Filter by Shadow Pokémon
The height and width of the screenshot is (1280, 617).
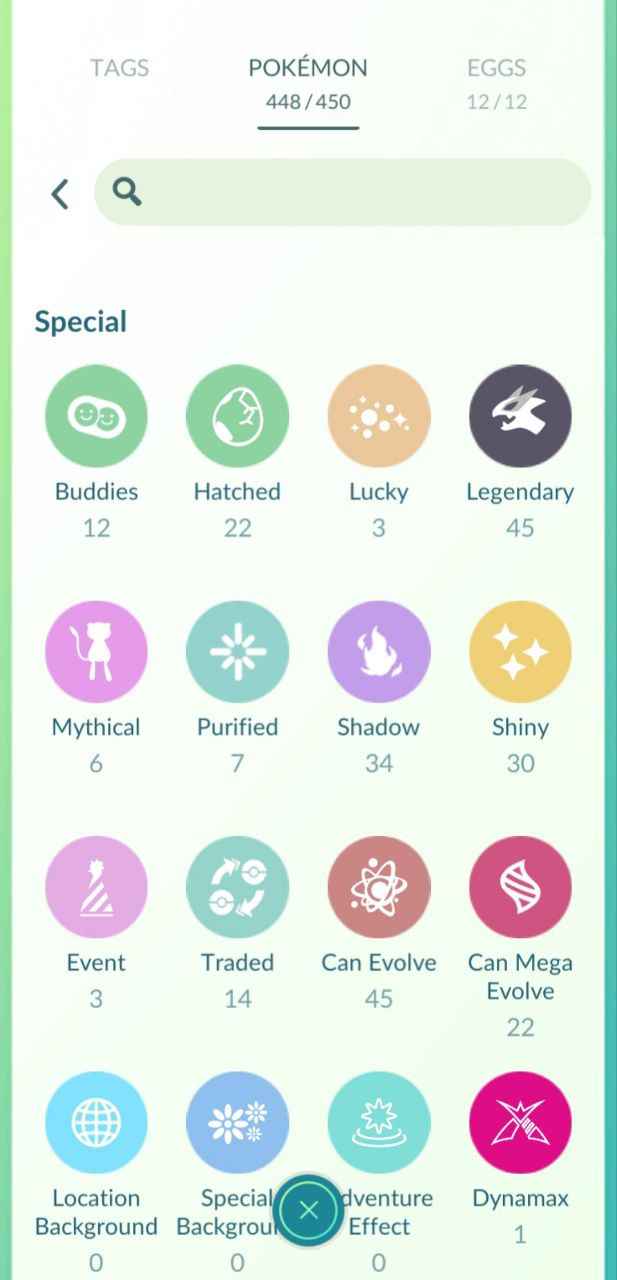tap(378, 652)
